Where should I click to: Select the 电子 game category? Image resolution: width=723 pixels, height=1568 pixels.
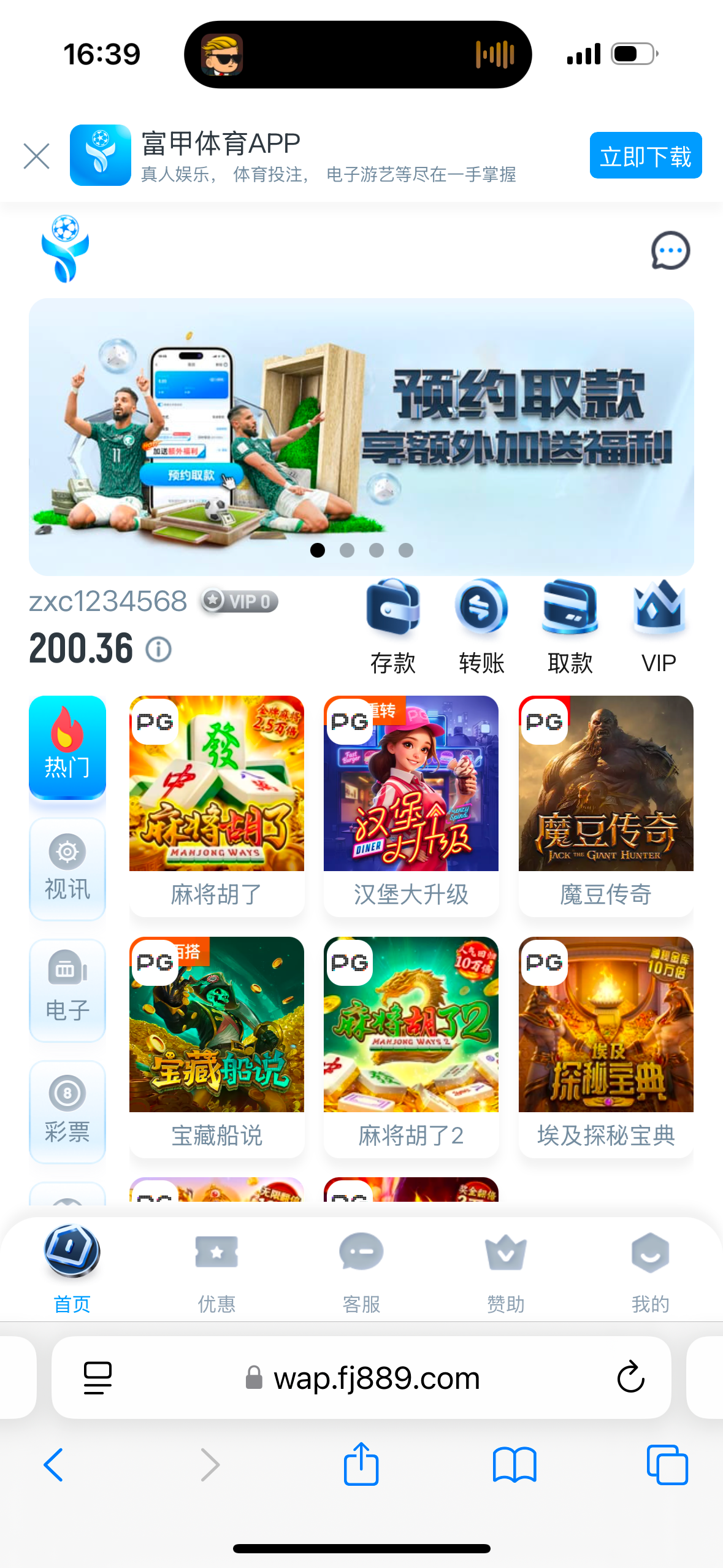click(x=67, y=990)
